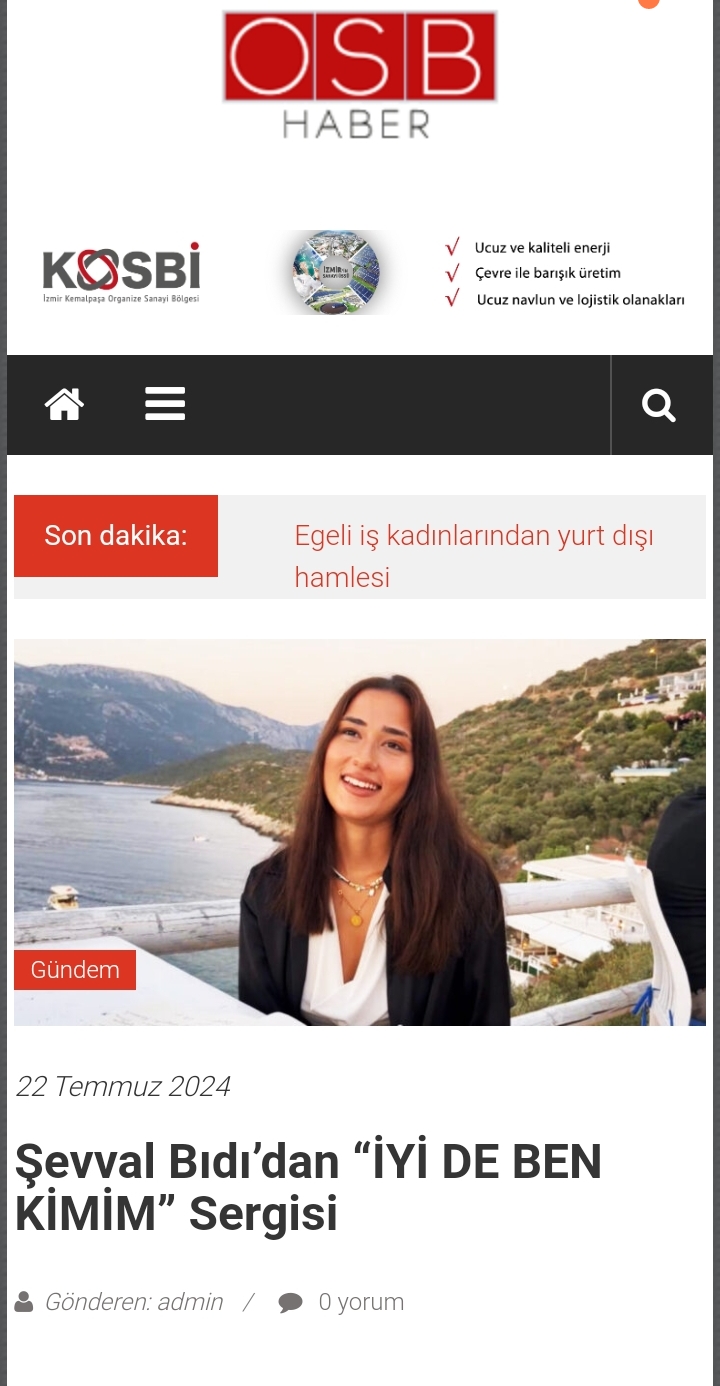Screen dimensions: 720x1386
Task: Go to the home page icon
Action: tap(64, 405)
